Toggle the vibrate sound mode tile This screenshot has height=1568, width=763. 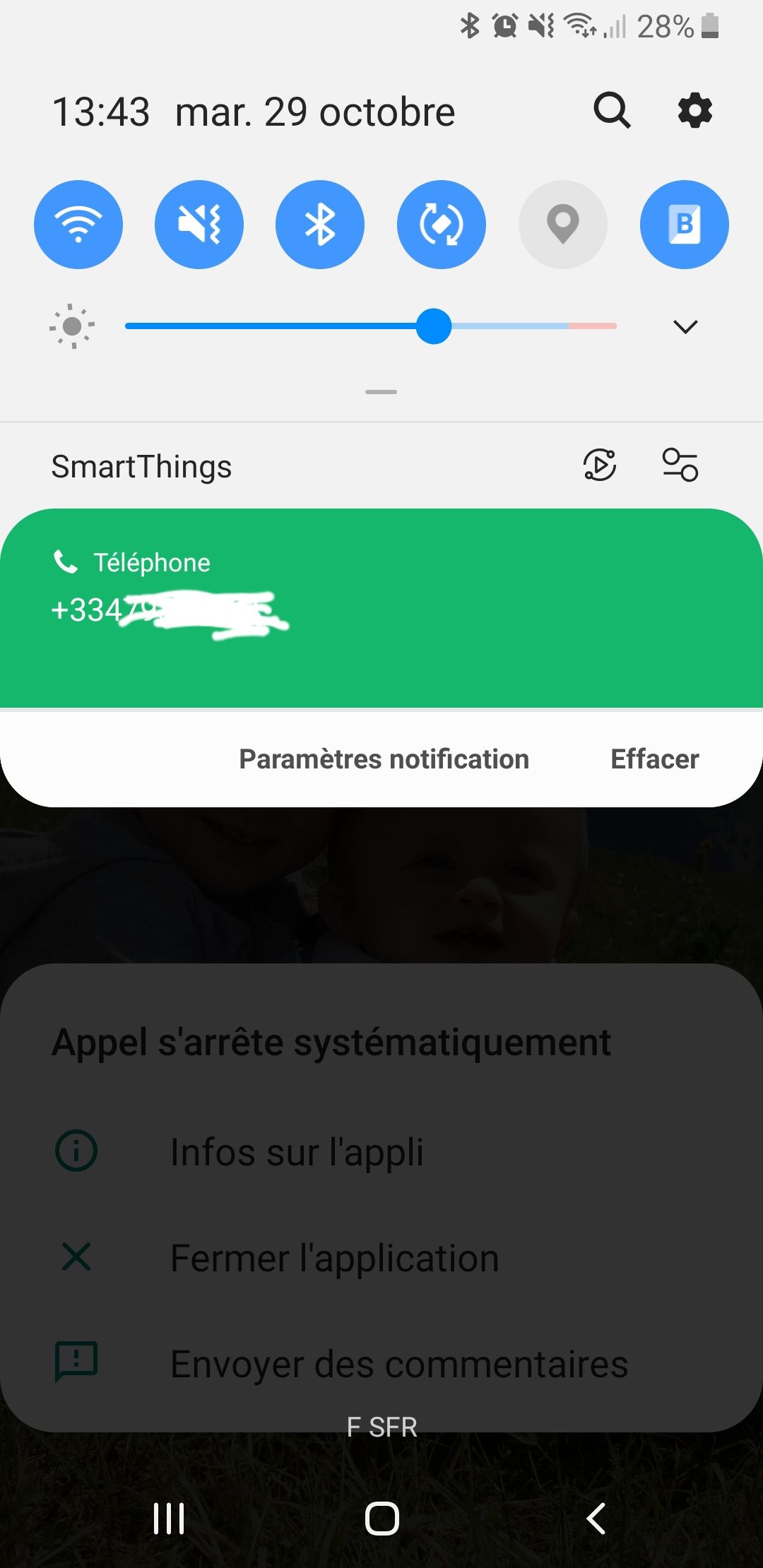point(199,225)
